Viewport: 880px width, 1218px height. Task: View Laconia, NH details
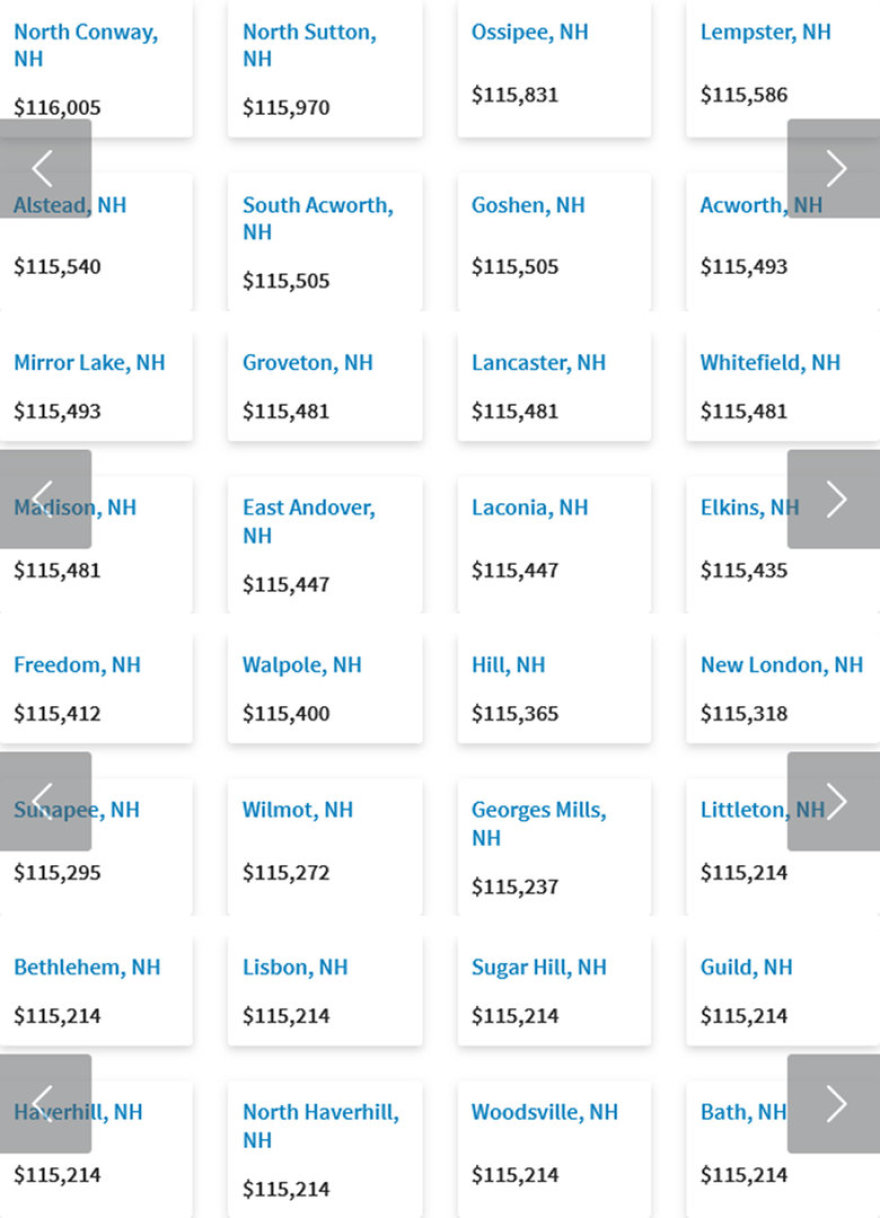[x=530, y=508]
